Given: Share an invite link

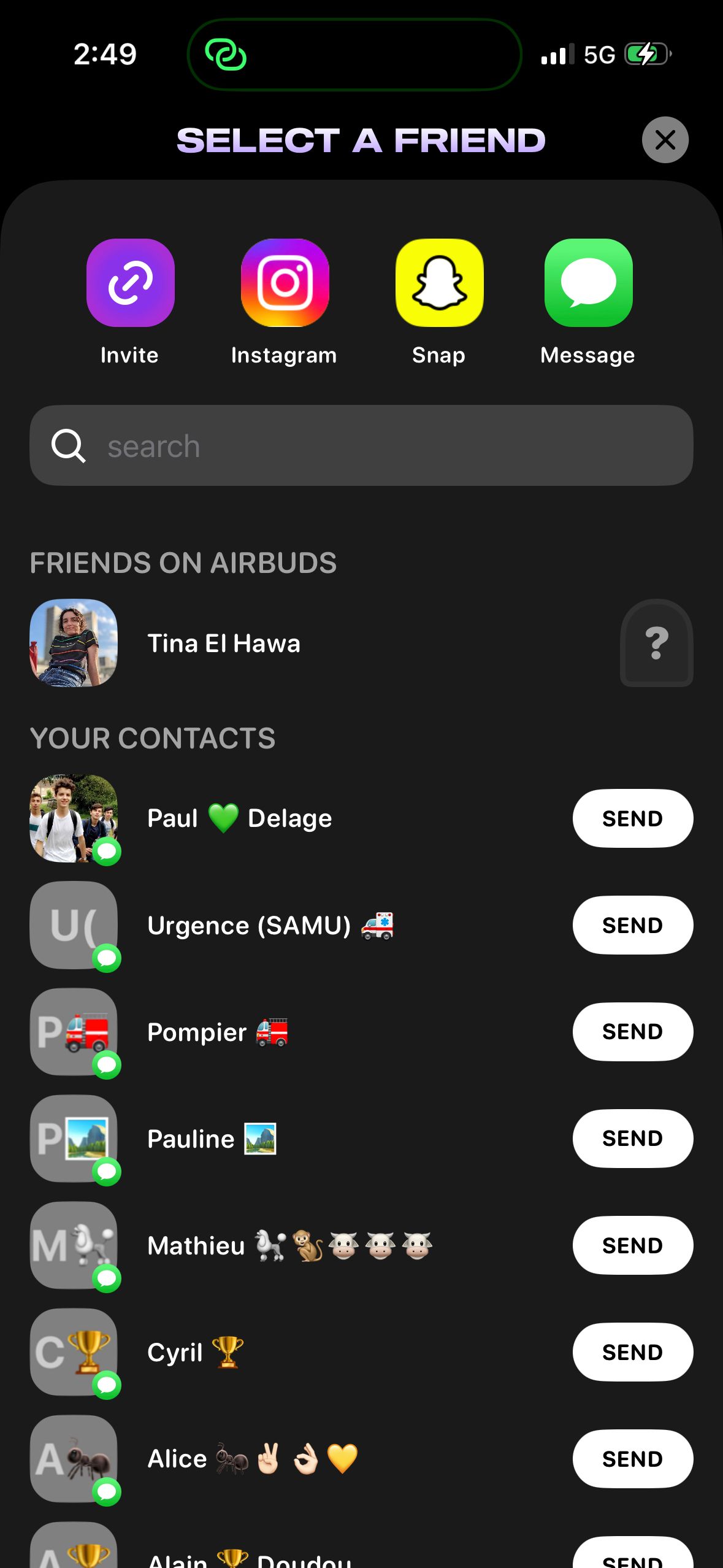Looking at the screenshot, I should 130,283.
